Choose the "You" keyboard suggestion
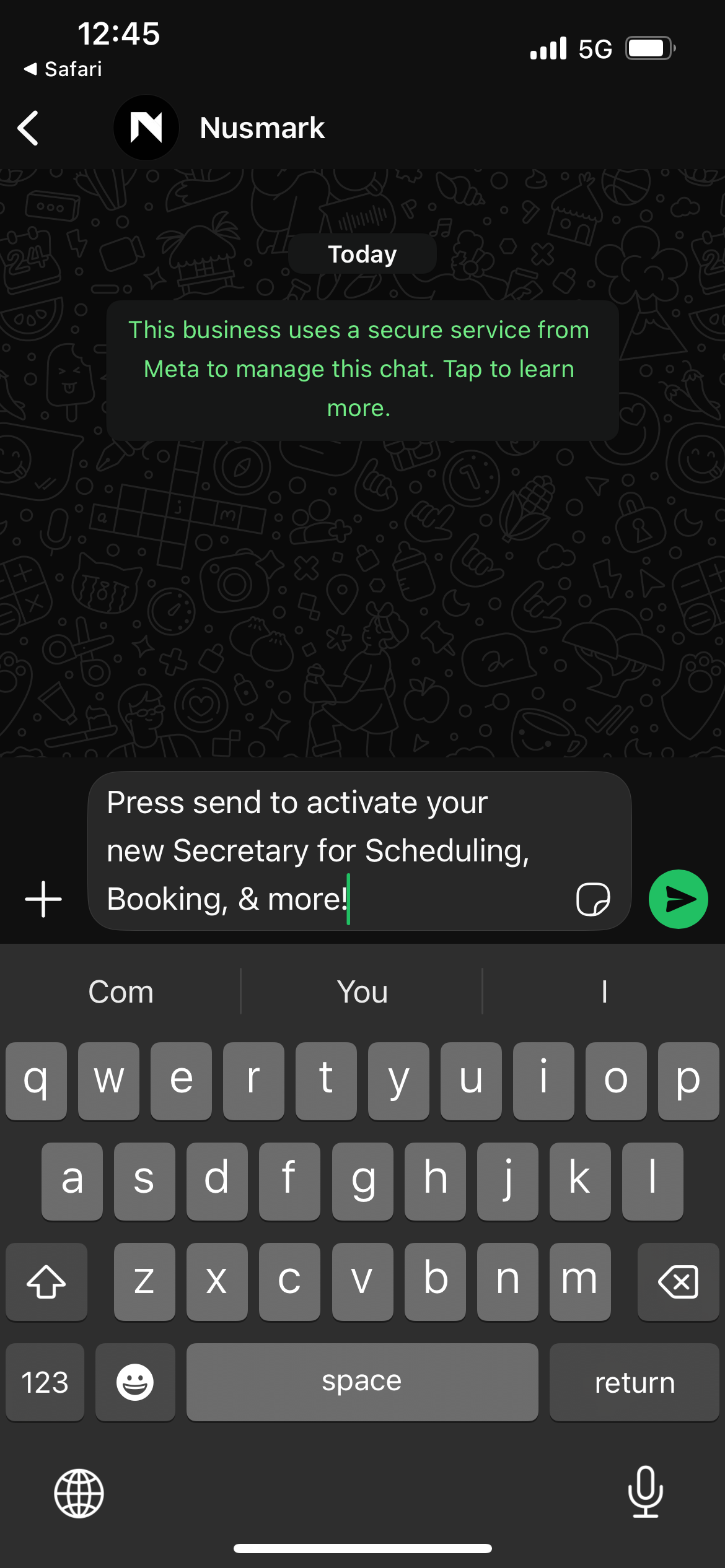The height and width of the screenshot is (1568, 725). [362, 991]
